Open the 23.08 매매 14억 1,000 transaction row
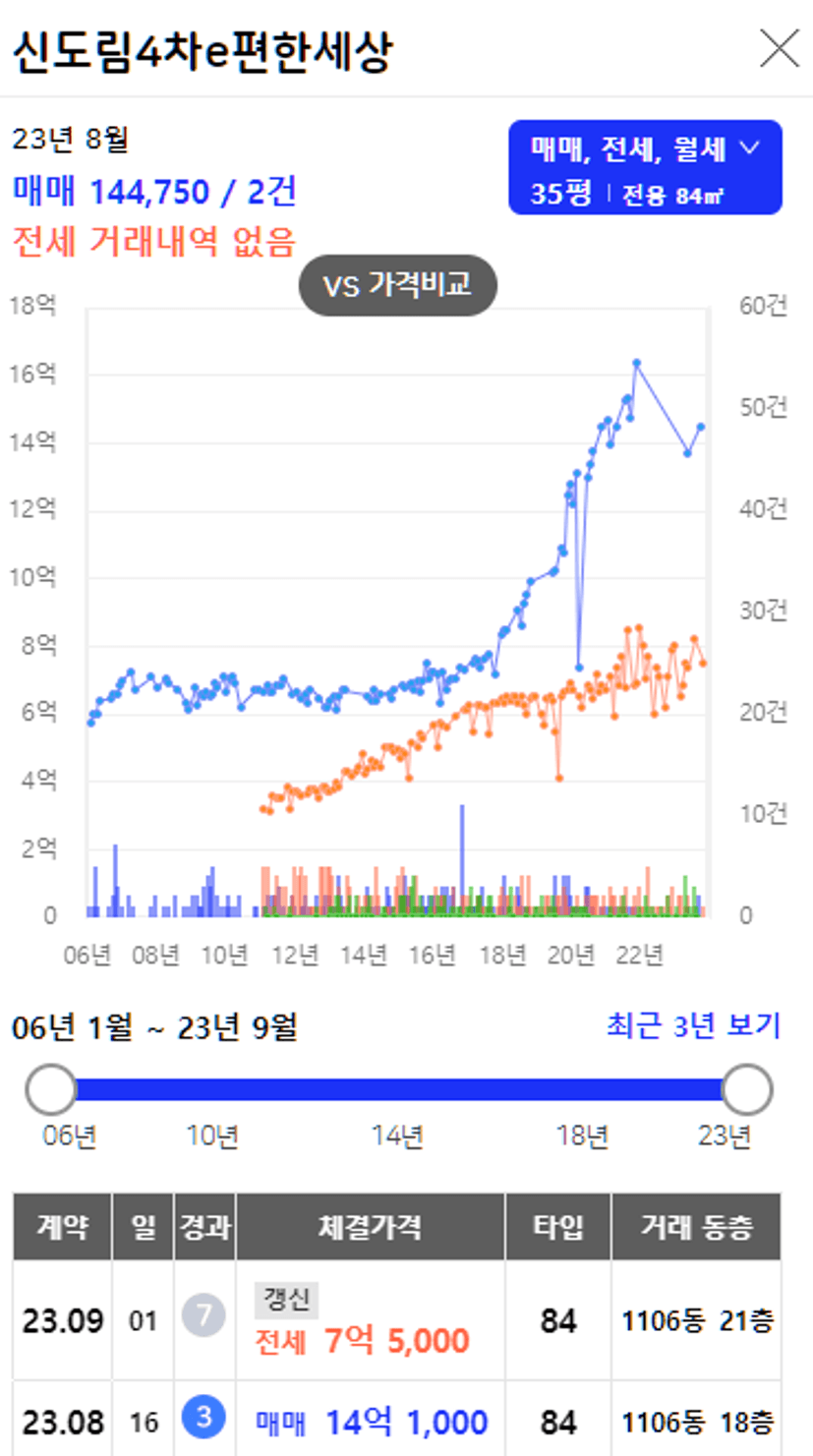This screenshot has height=1456, width=813. pos(397,1421)
